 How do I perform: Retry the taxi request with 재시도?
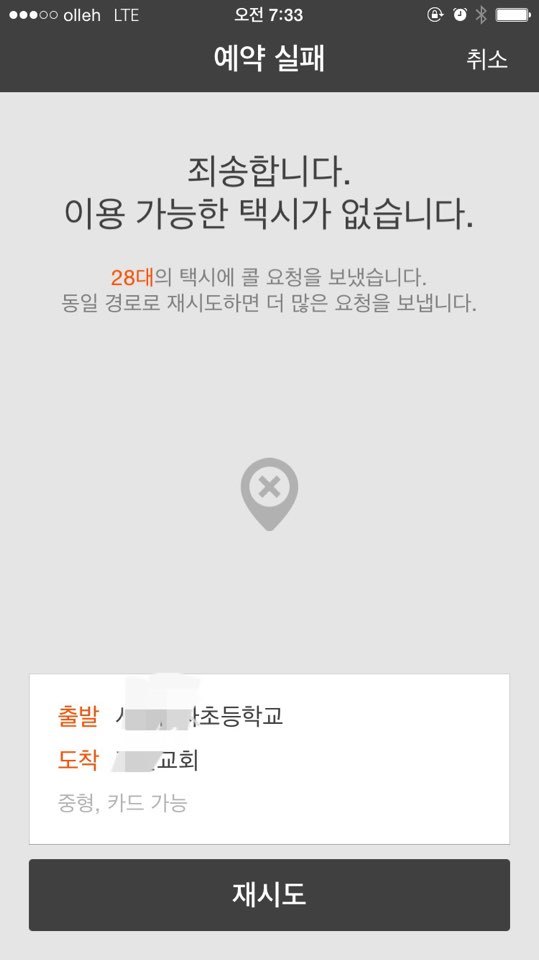click(x=270, y=894)
